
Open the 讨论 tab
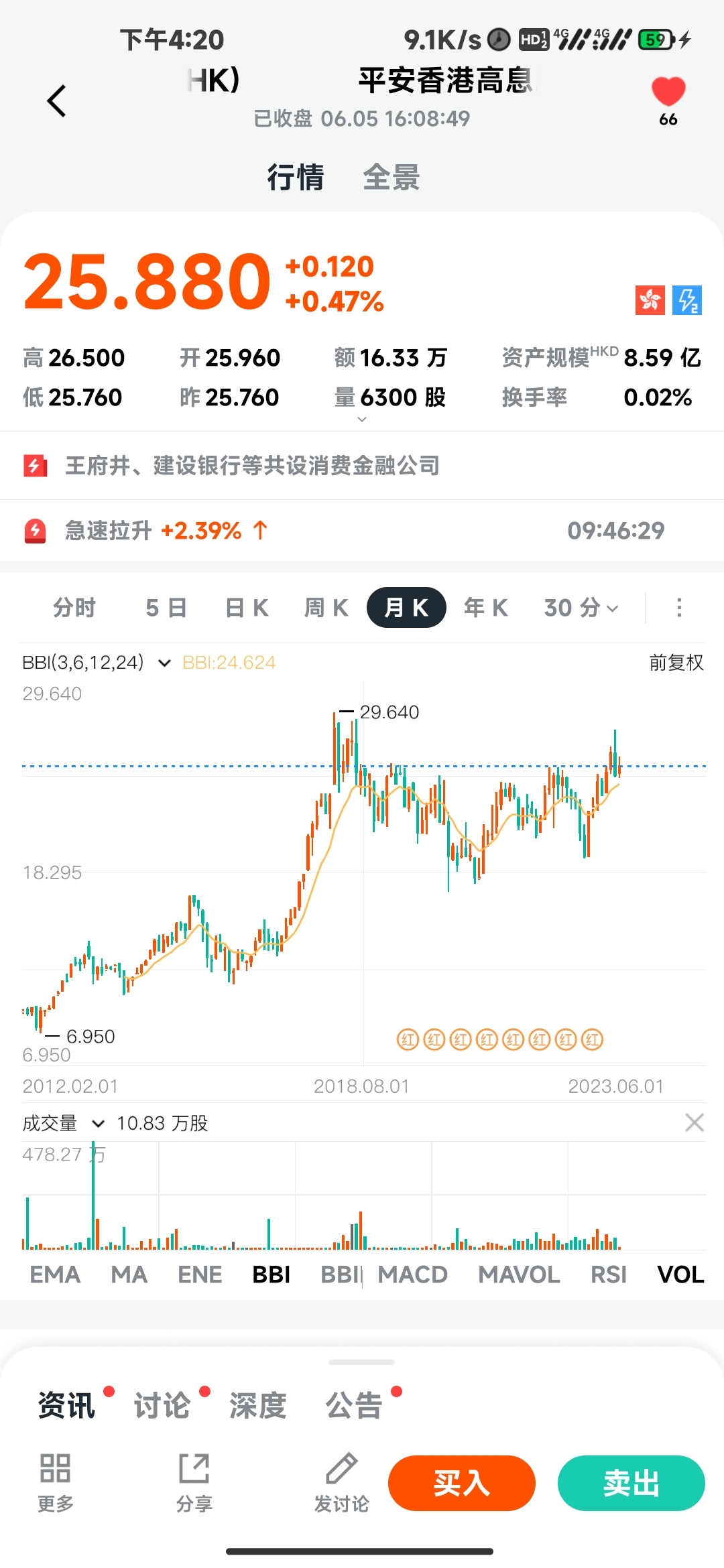pos(162,1406)
